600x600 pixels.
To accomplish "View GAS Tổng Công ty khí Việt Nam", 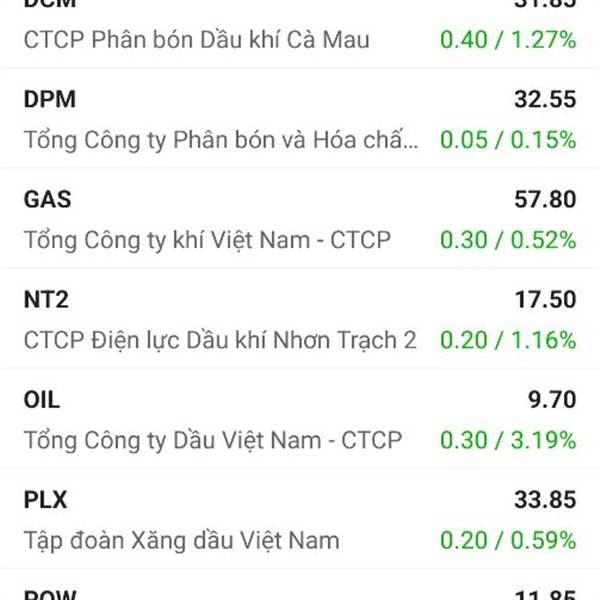I will (x=300, y=219).
